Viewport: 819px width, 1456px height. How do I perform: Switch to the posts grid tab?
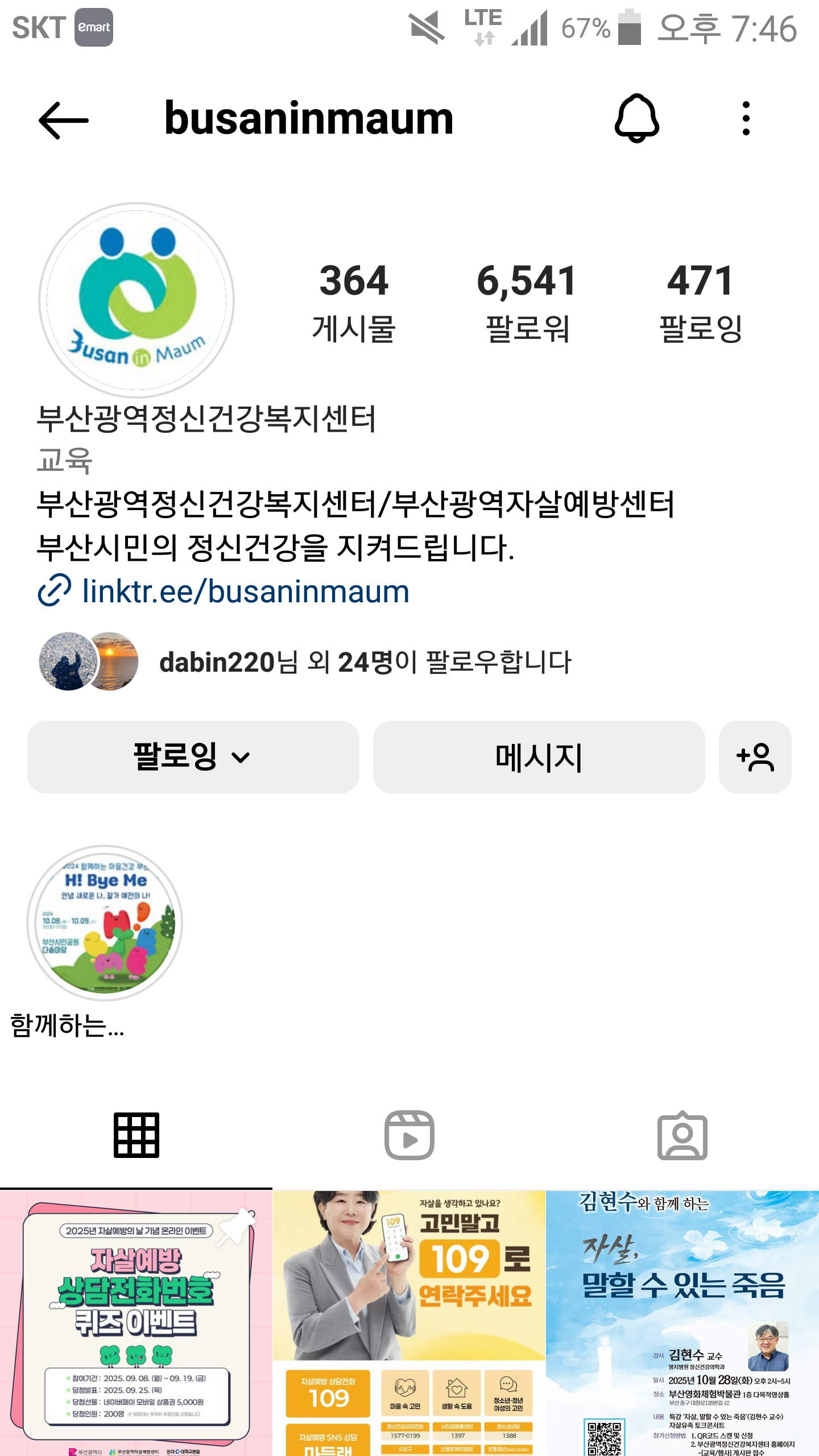[136, 1135]
